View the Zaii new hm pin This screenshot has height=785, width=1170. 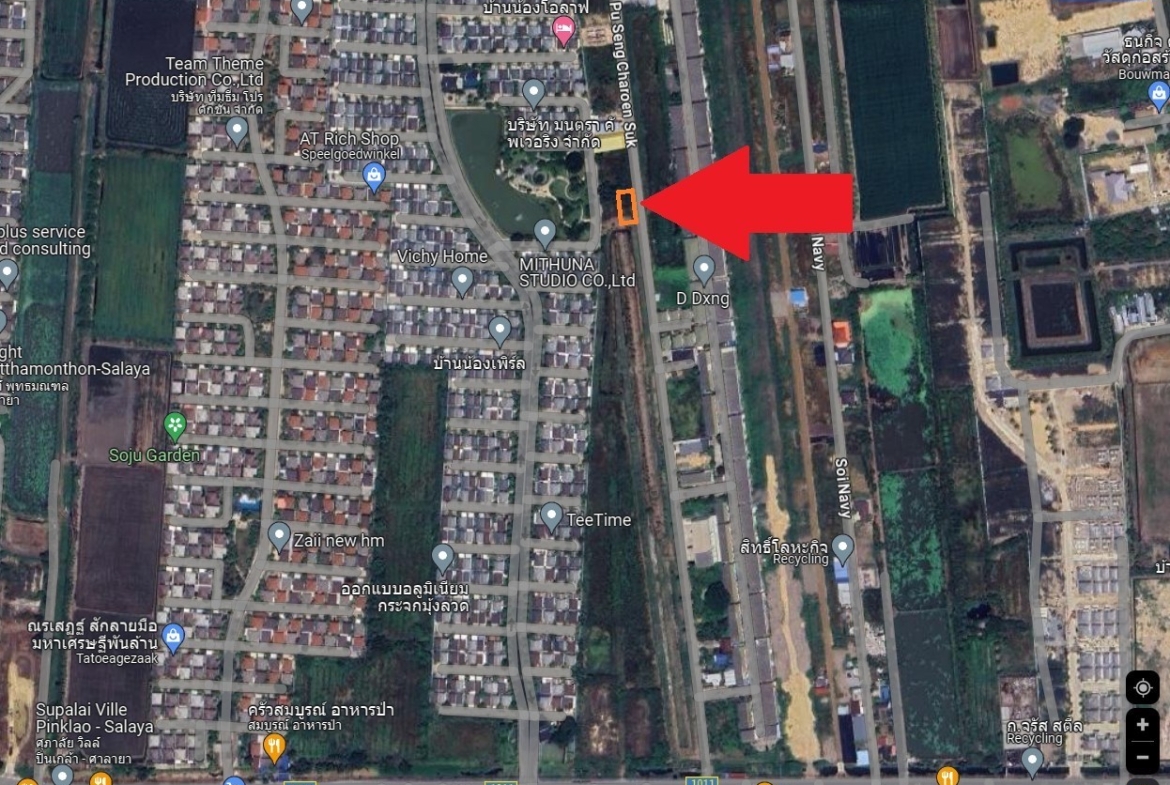click(279, 536)
